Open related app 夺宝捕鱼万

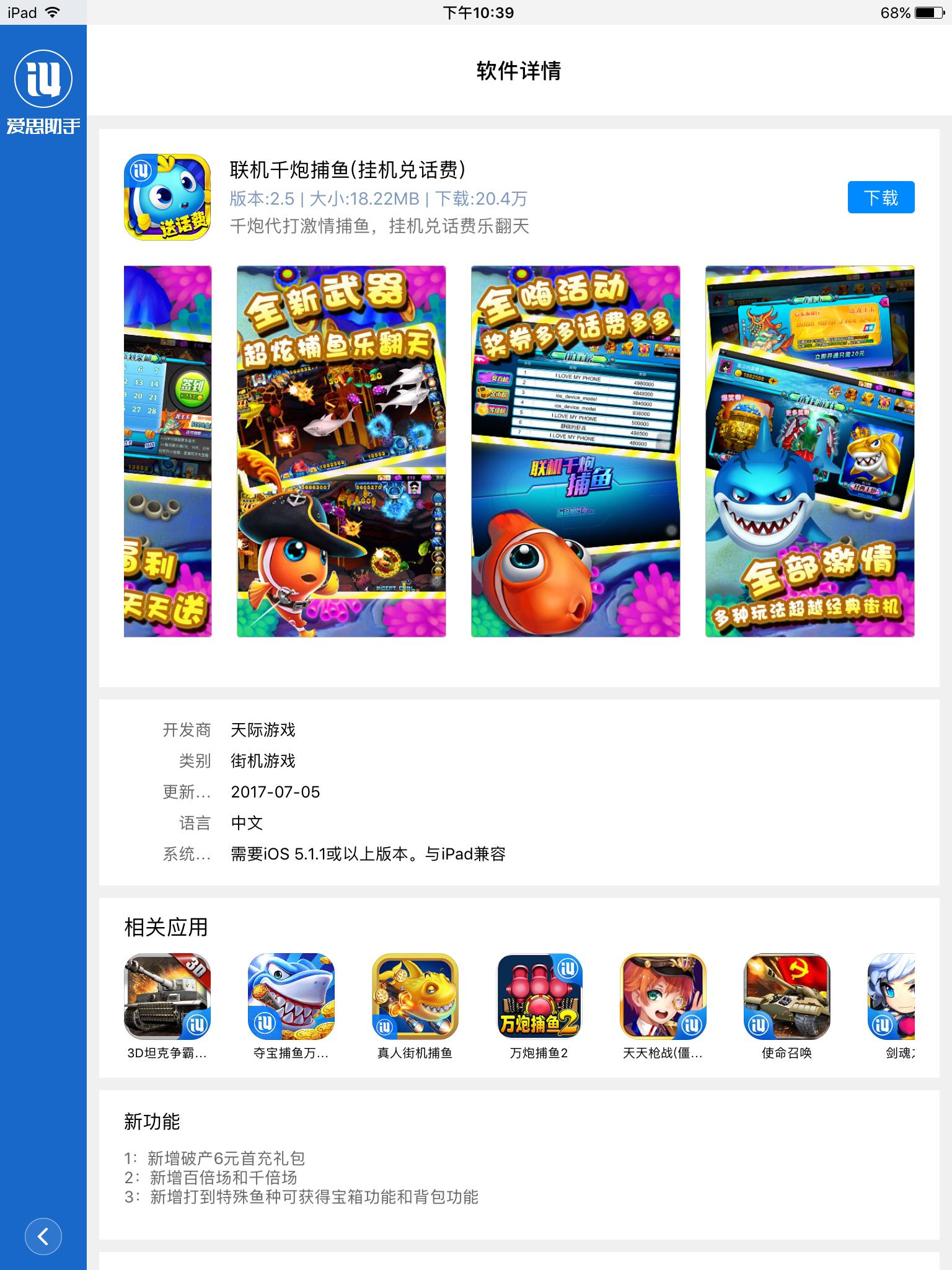(x=291, y=997)
